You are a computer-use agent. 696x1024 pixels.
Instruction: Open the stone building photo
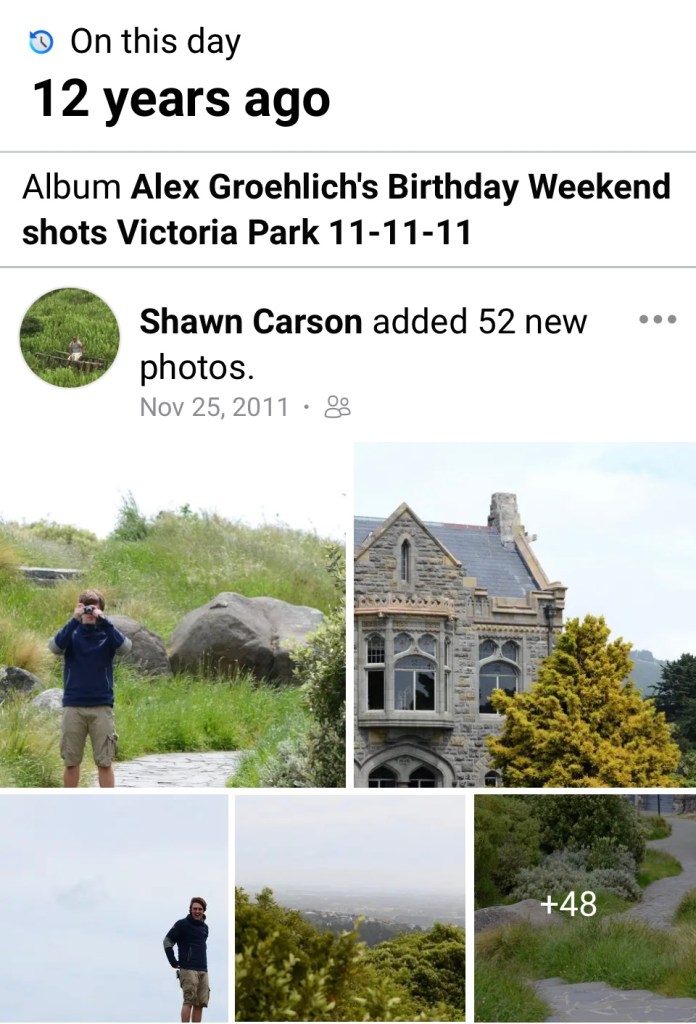(x=525, y=615)
